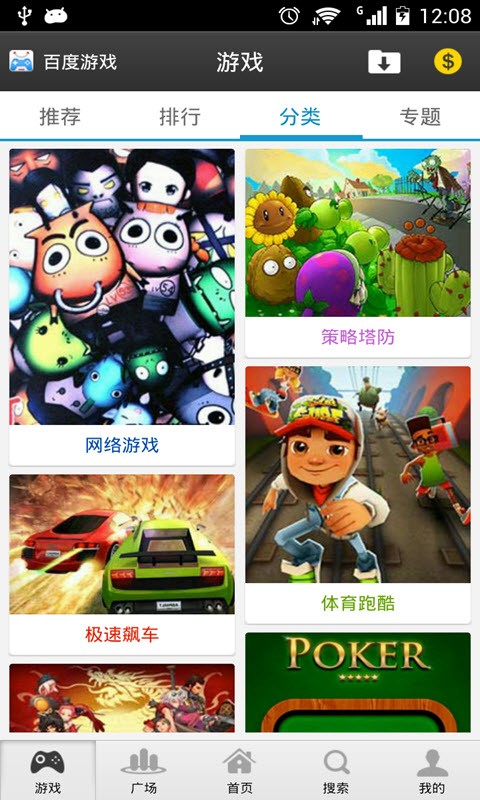The image size is (480, 800).
Task: Open the 网络游戏 category card
Action: [x=122, y=307]
